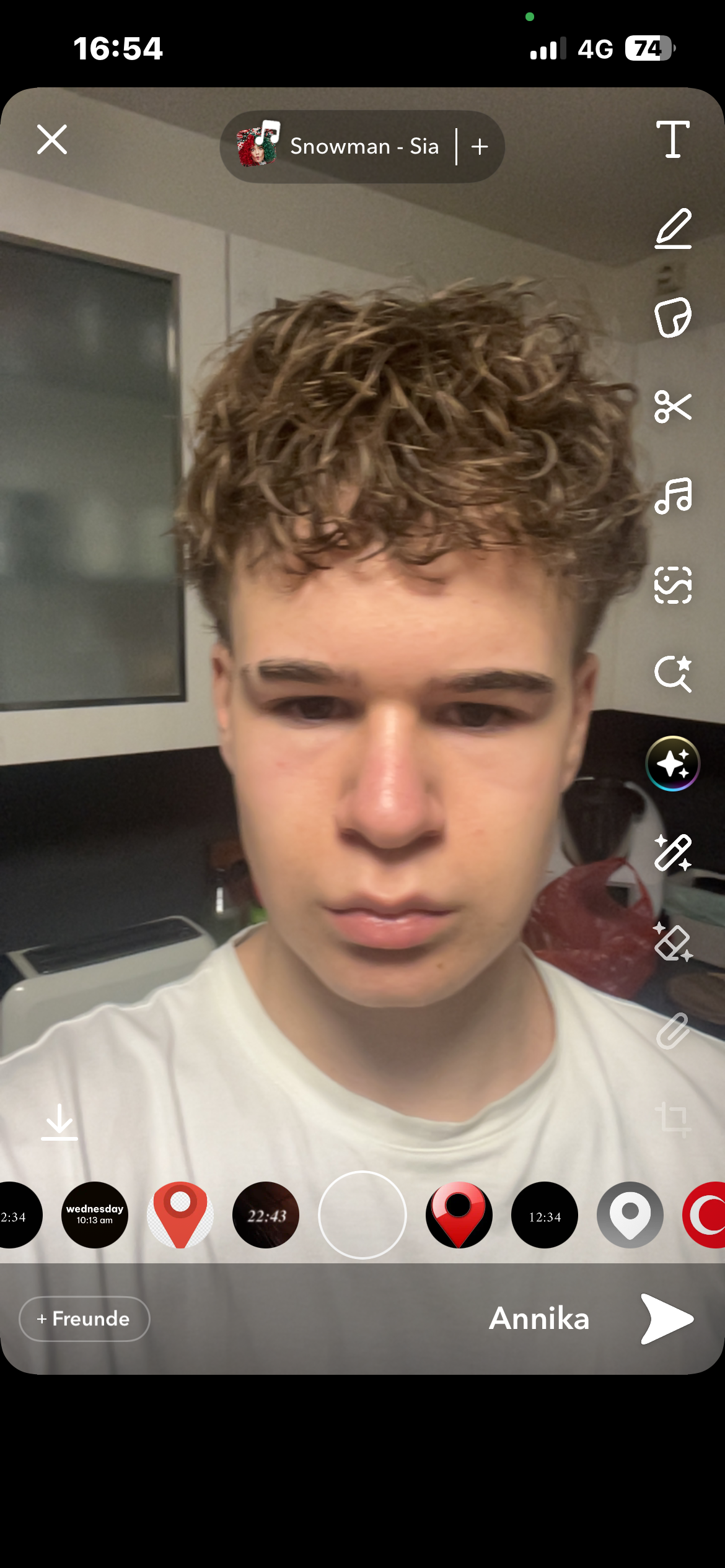Screen dimensions: 725x1568
Task: Select the wednesday 10:13 am filter
Action: 95,1215
